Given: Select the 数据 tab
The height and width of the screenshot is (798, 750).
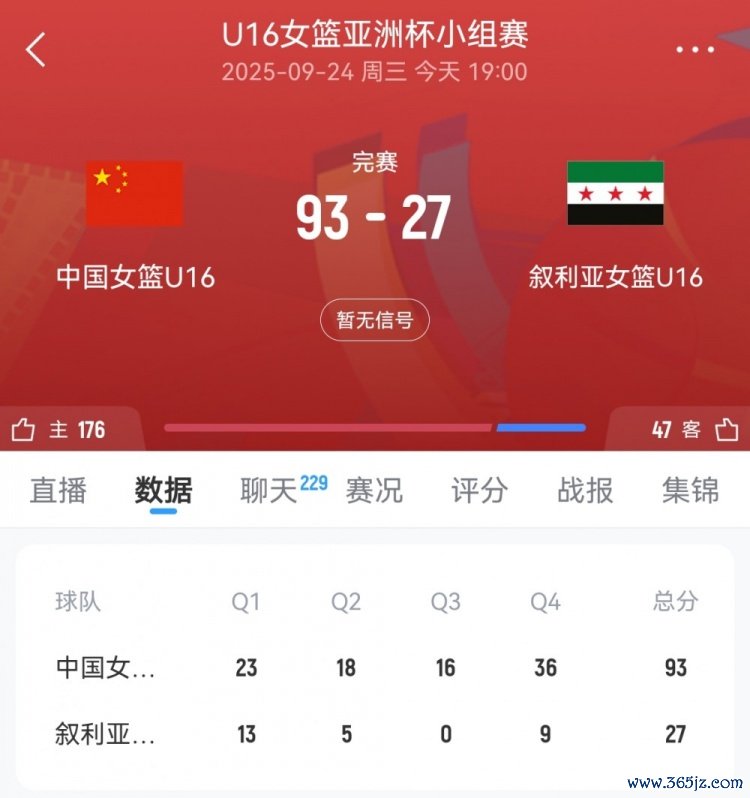Looking at the screenshot, I should click(163, 490).
